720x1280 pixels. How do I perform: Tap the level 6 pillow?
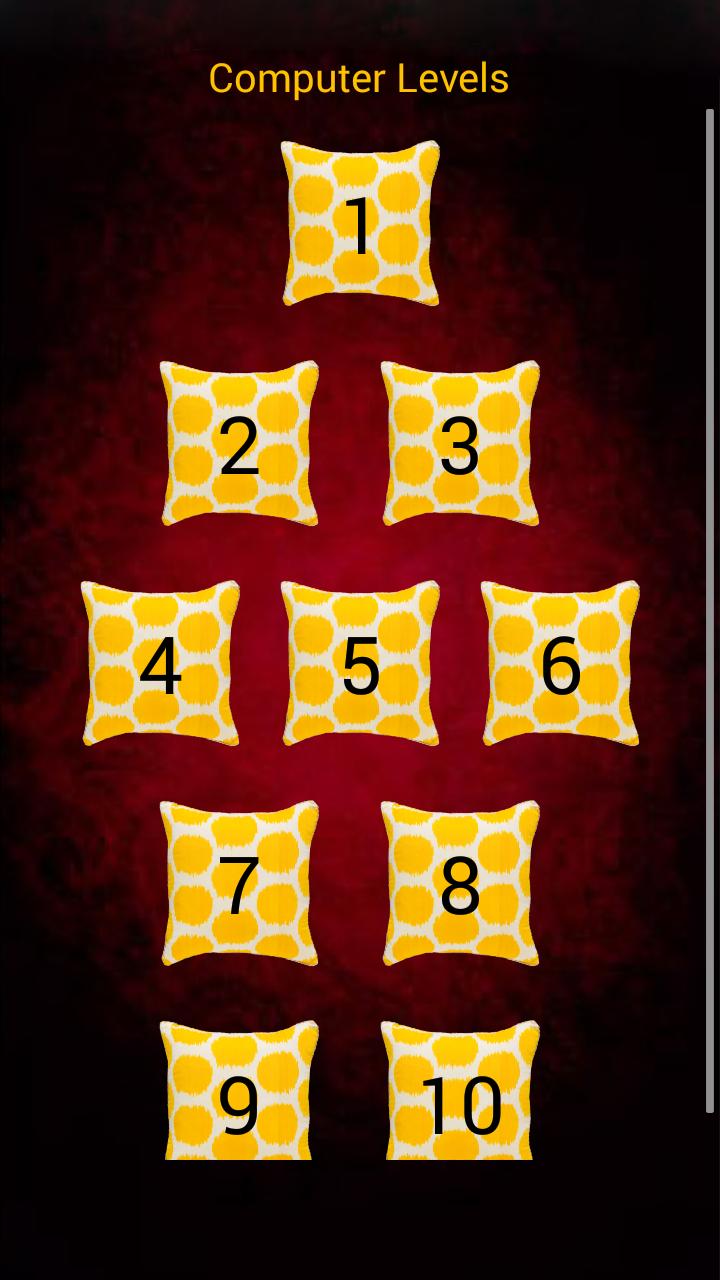point(560,664)
